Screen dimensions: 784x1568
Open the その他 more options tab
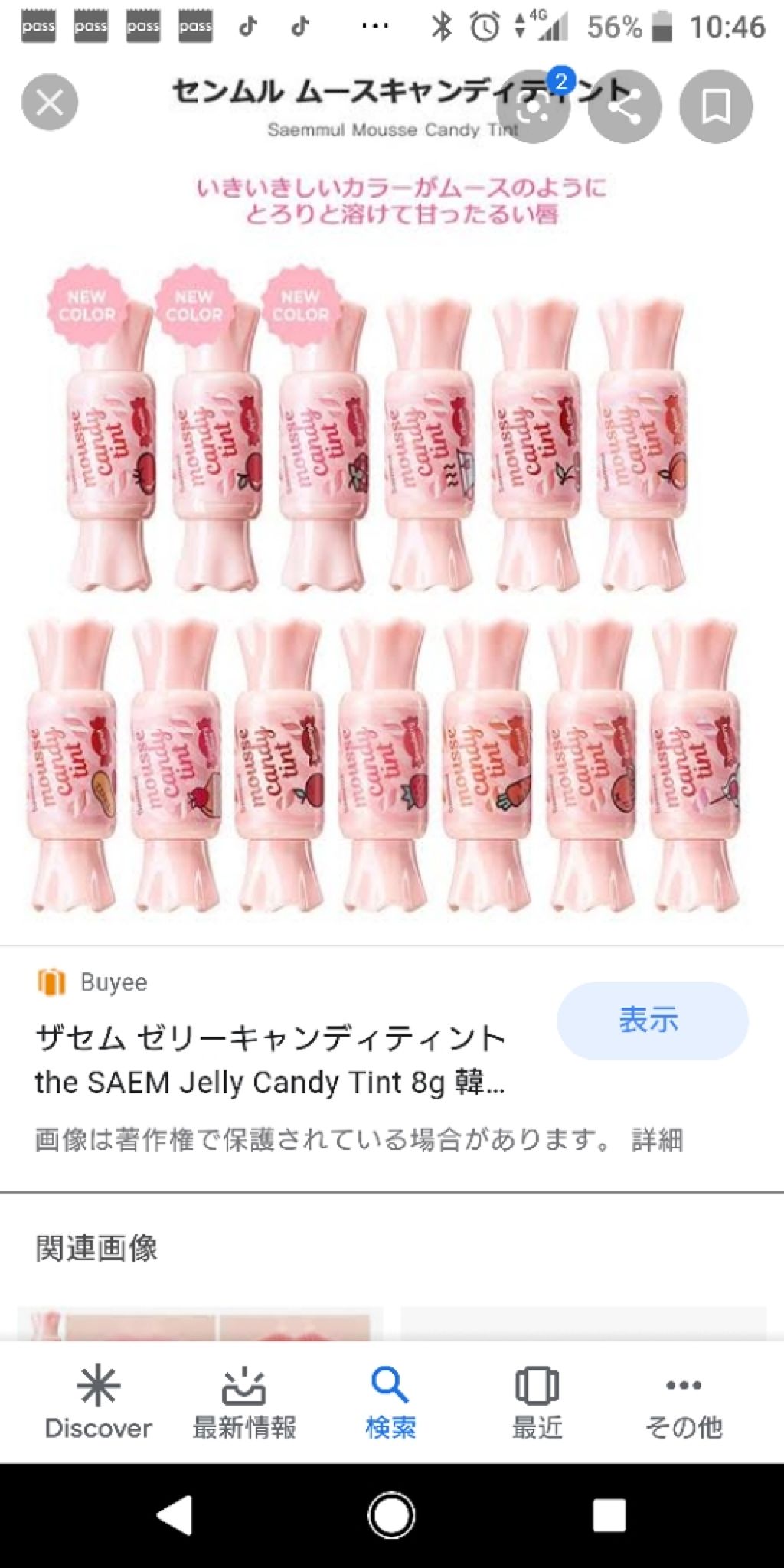point(684,1402)
